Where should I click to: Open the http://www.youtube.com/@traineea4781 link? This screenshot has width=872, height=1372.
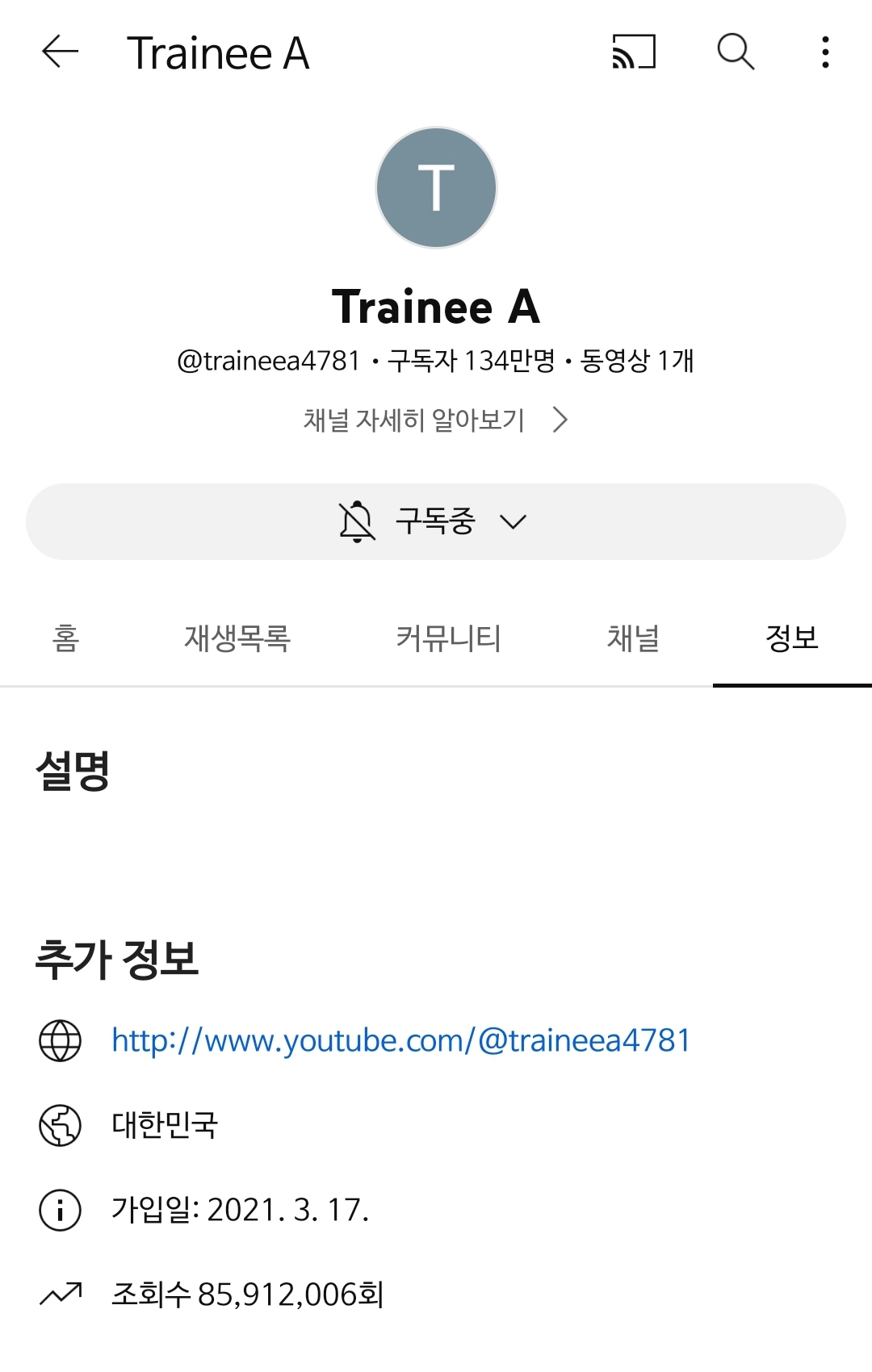coord(401,1041)
